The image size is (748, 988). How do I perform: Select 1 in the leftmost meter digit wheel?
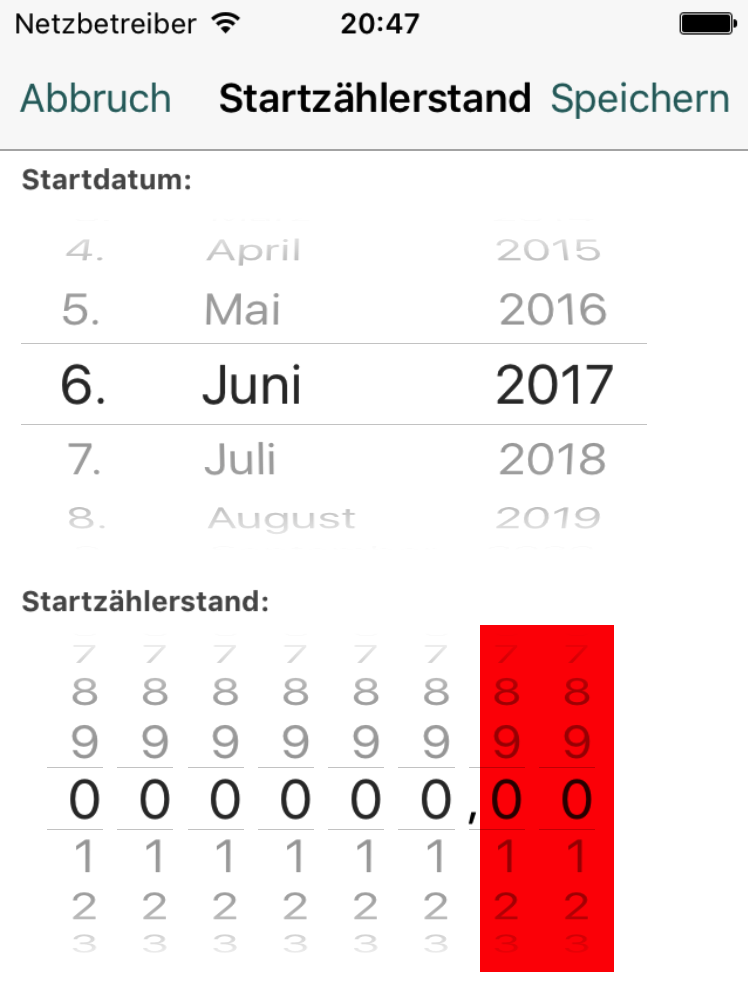pyautogui.click(x=85, y=857)
